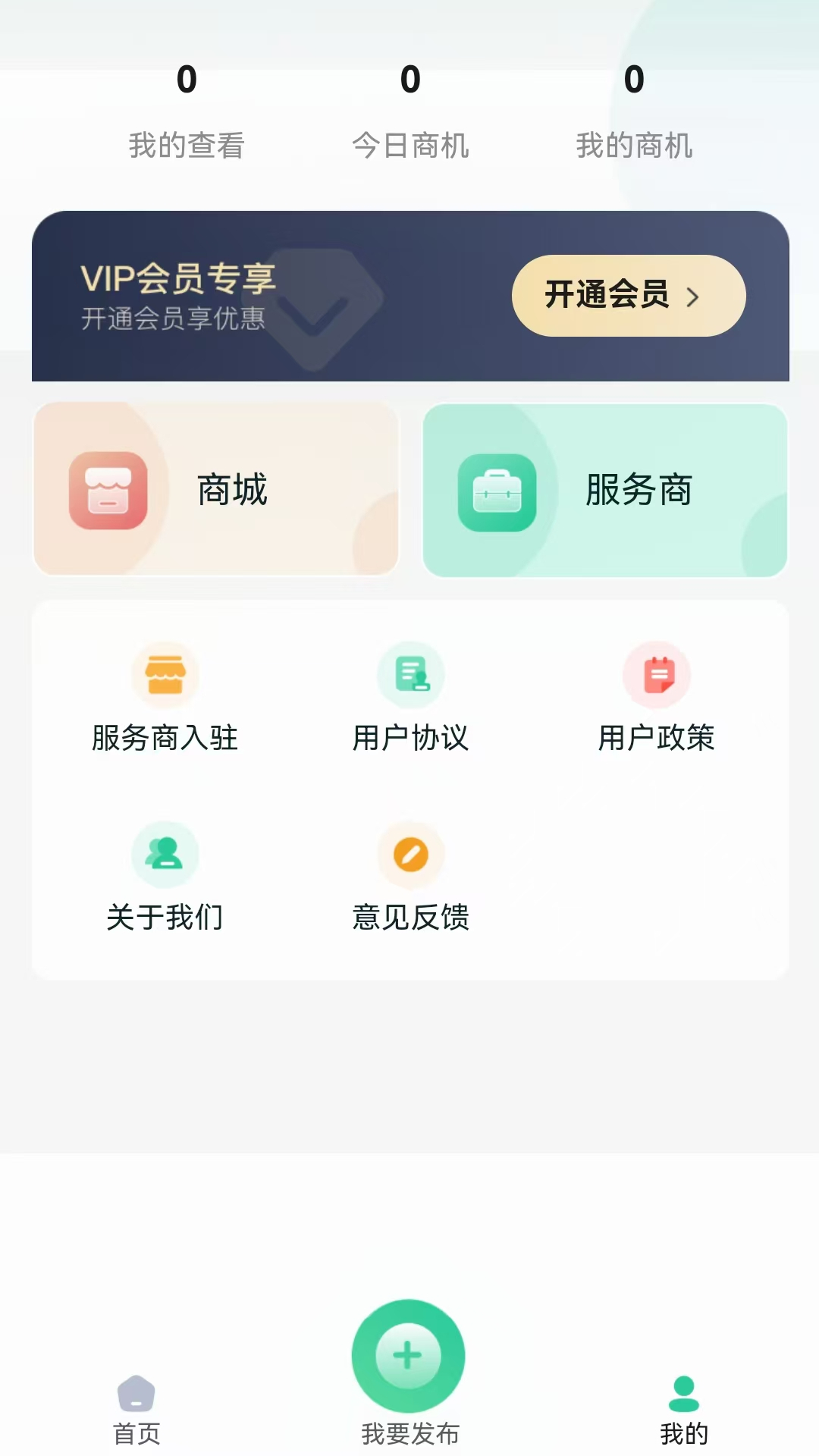
Task: Open the 意见反馈 pencil icon
Action: coord(409,855)
